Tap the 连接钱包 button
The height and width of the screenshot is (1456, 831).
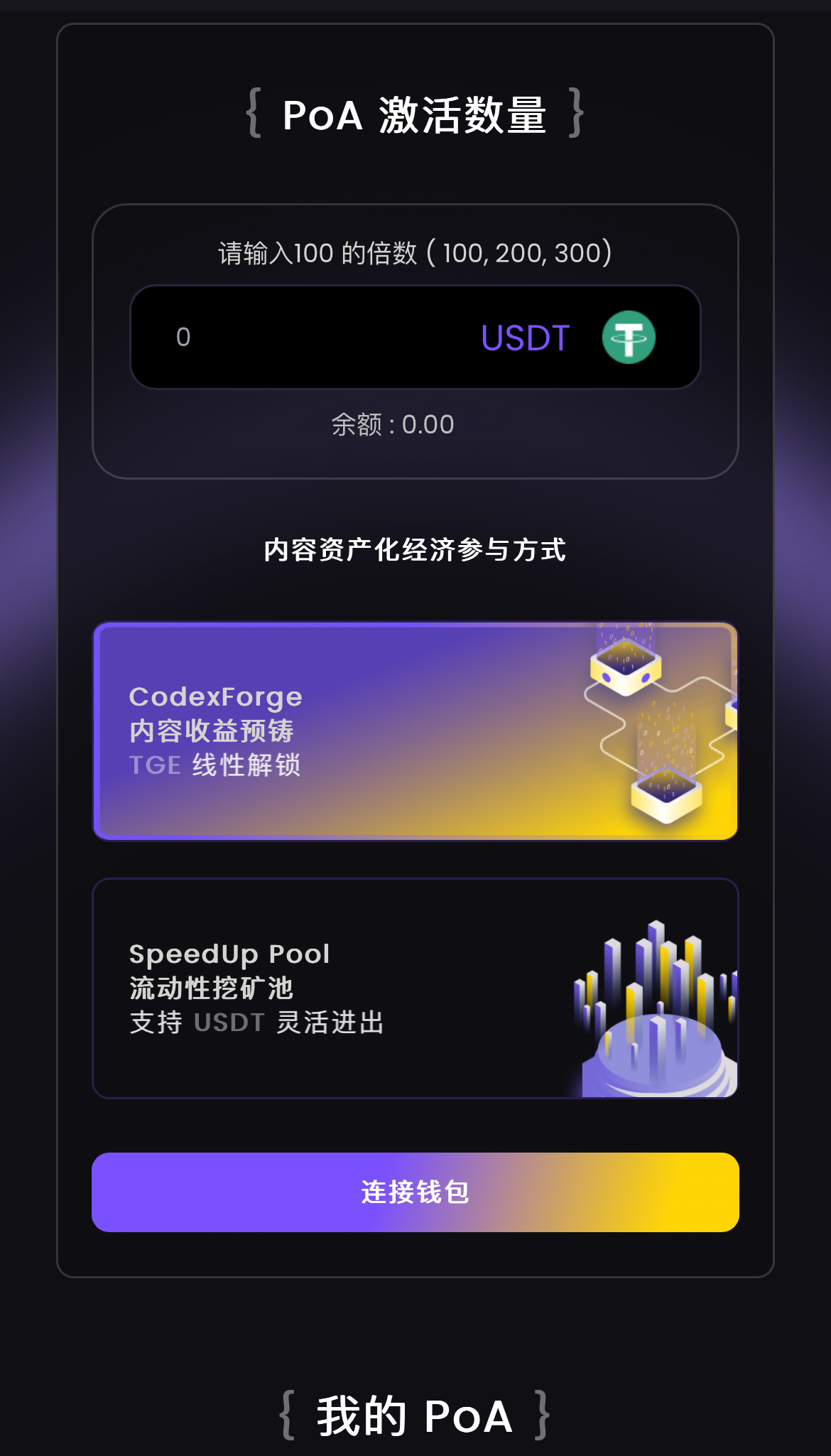click(x=415, y=1192)
